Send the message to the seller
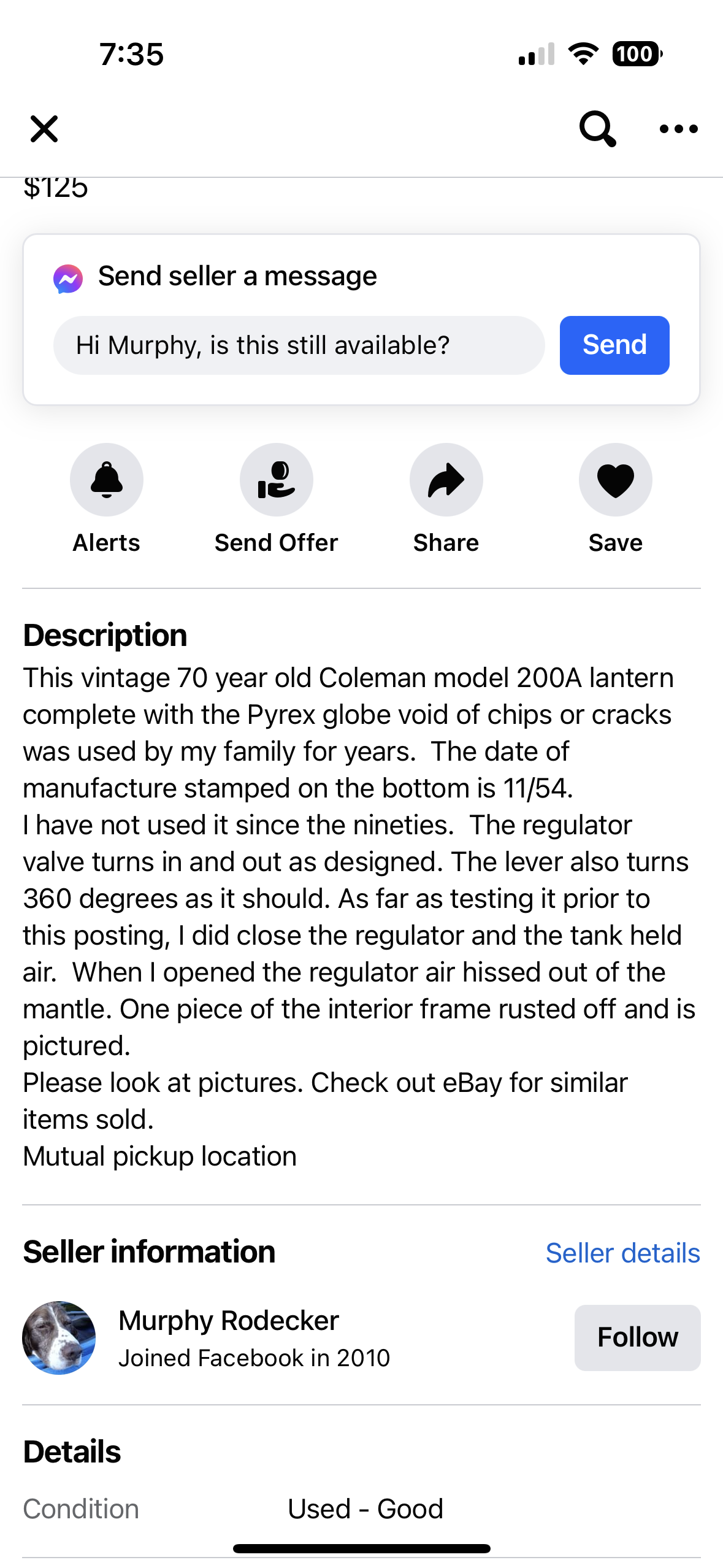The image size is (723, 1568). click(614, 345)
